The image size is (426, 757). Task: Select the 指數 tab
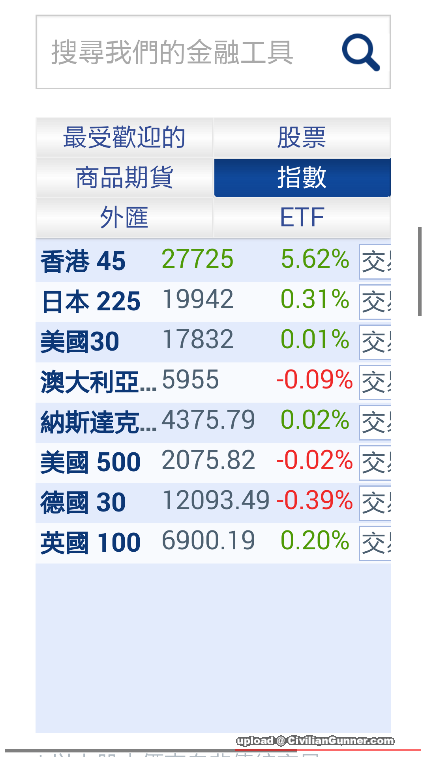302,178
